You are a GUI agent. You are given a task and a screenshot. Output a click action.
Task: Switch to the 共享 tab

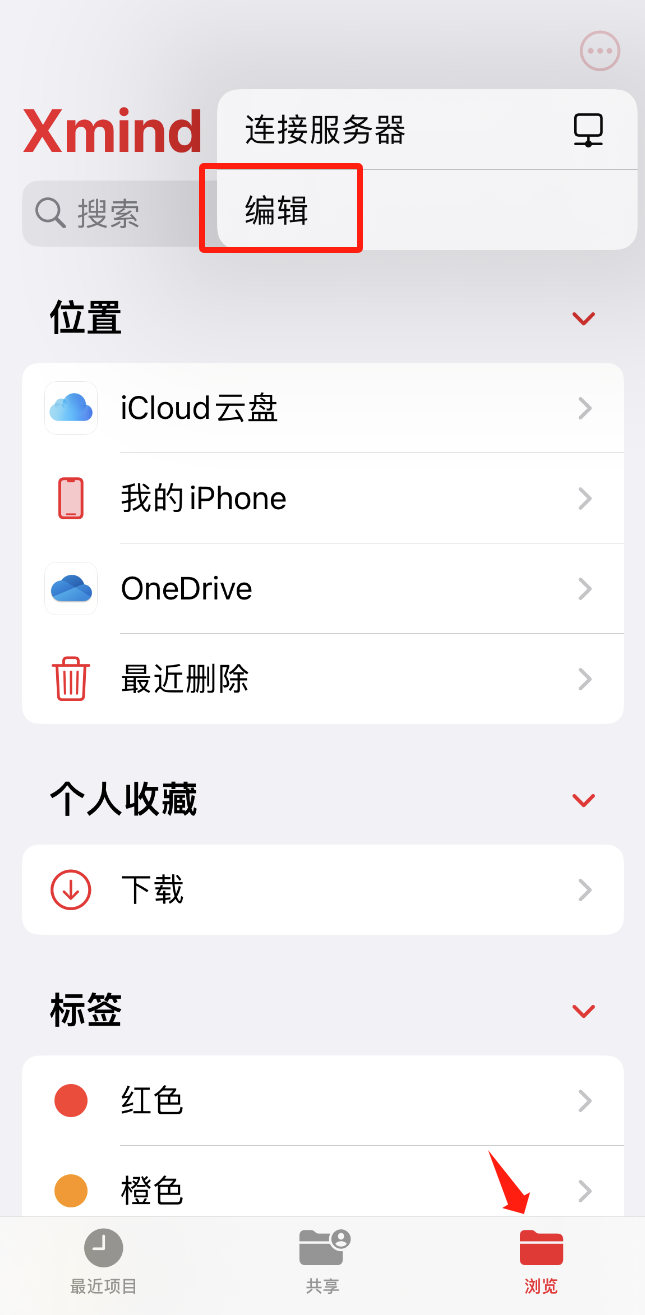323,1262
